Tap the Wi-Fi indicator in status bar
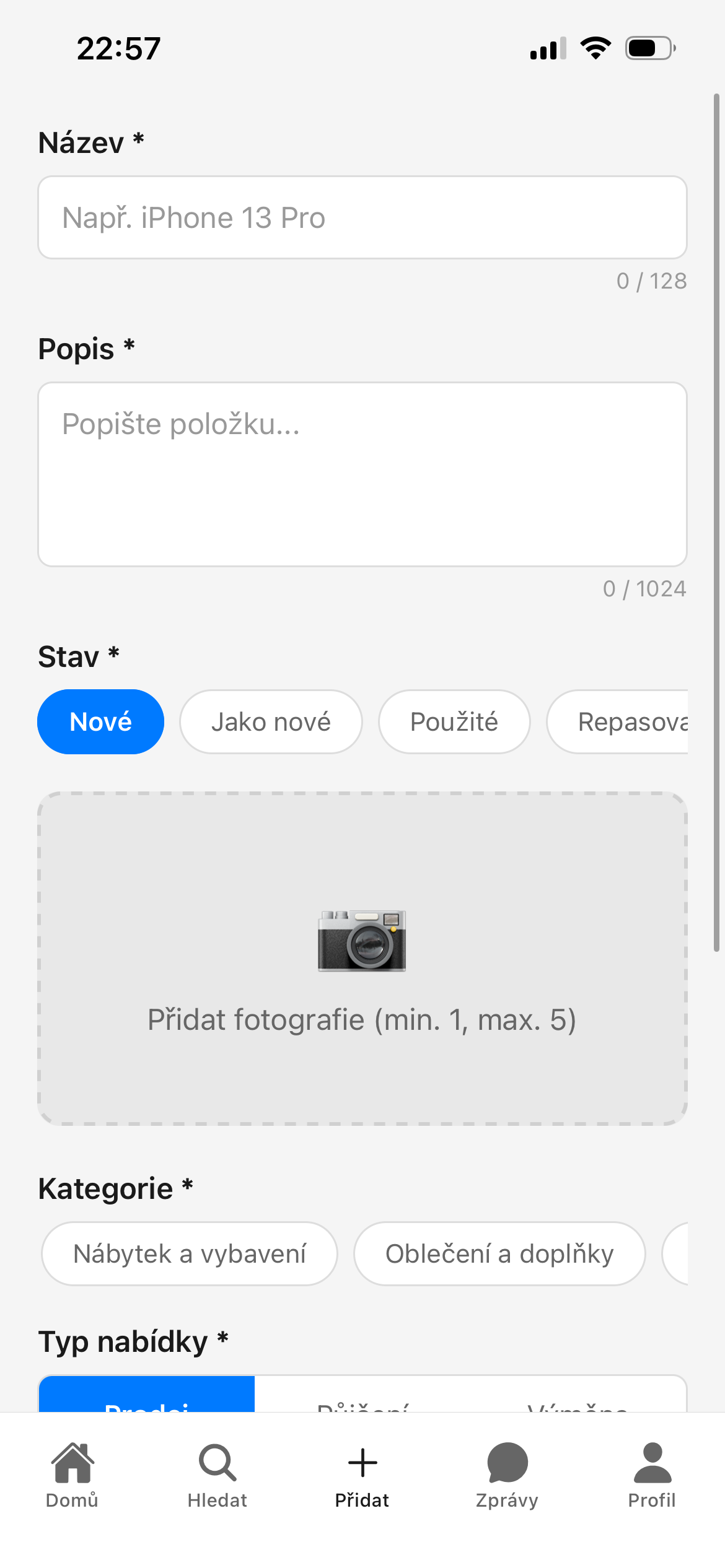This screenshot has height=1568, width=725. coord(595,48)
